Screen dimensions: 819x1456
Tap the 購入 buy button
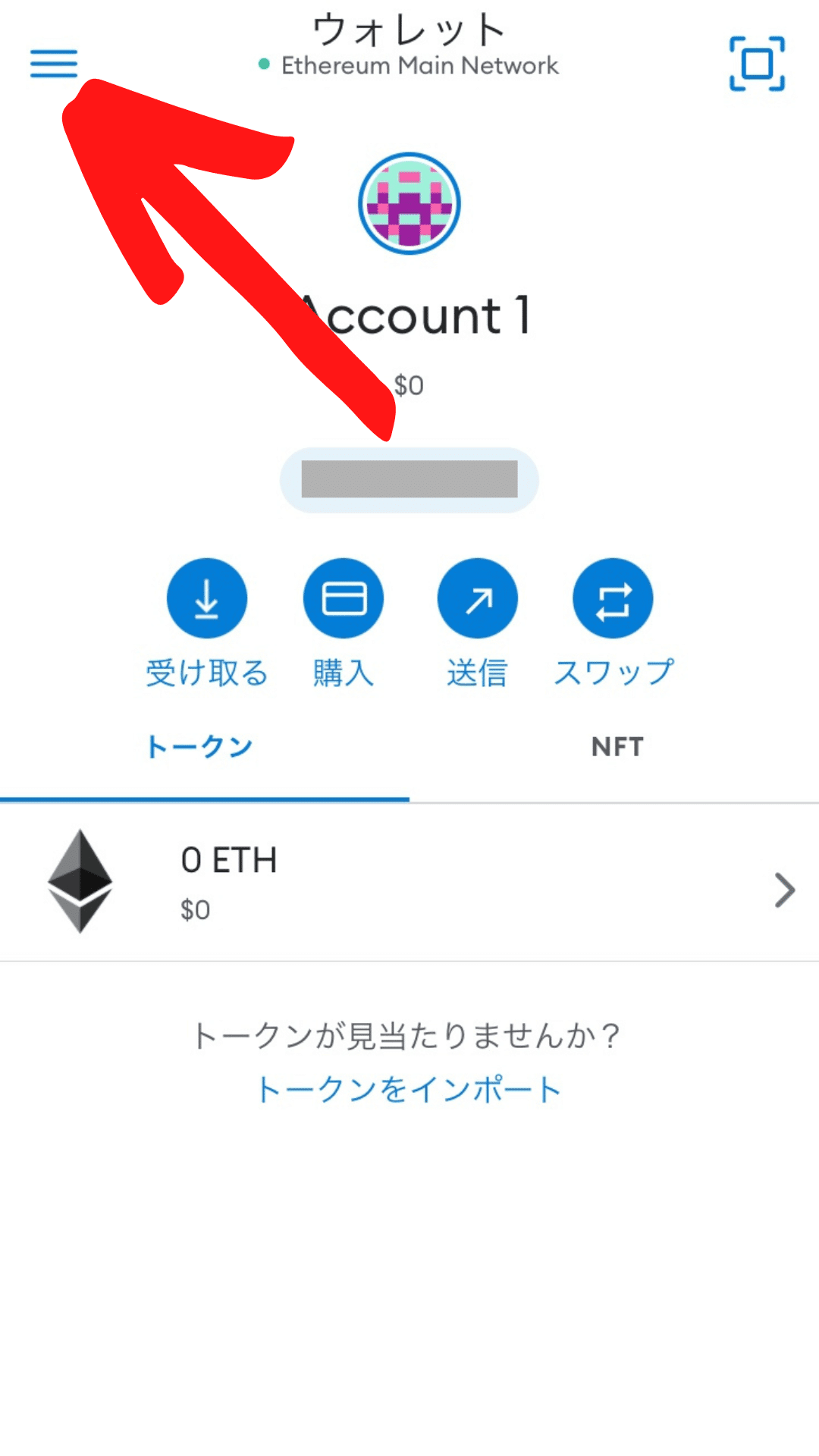point(344,599)
